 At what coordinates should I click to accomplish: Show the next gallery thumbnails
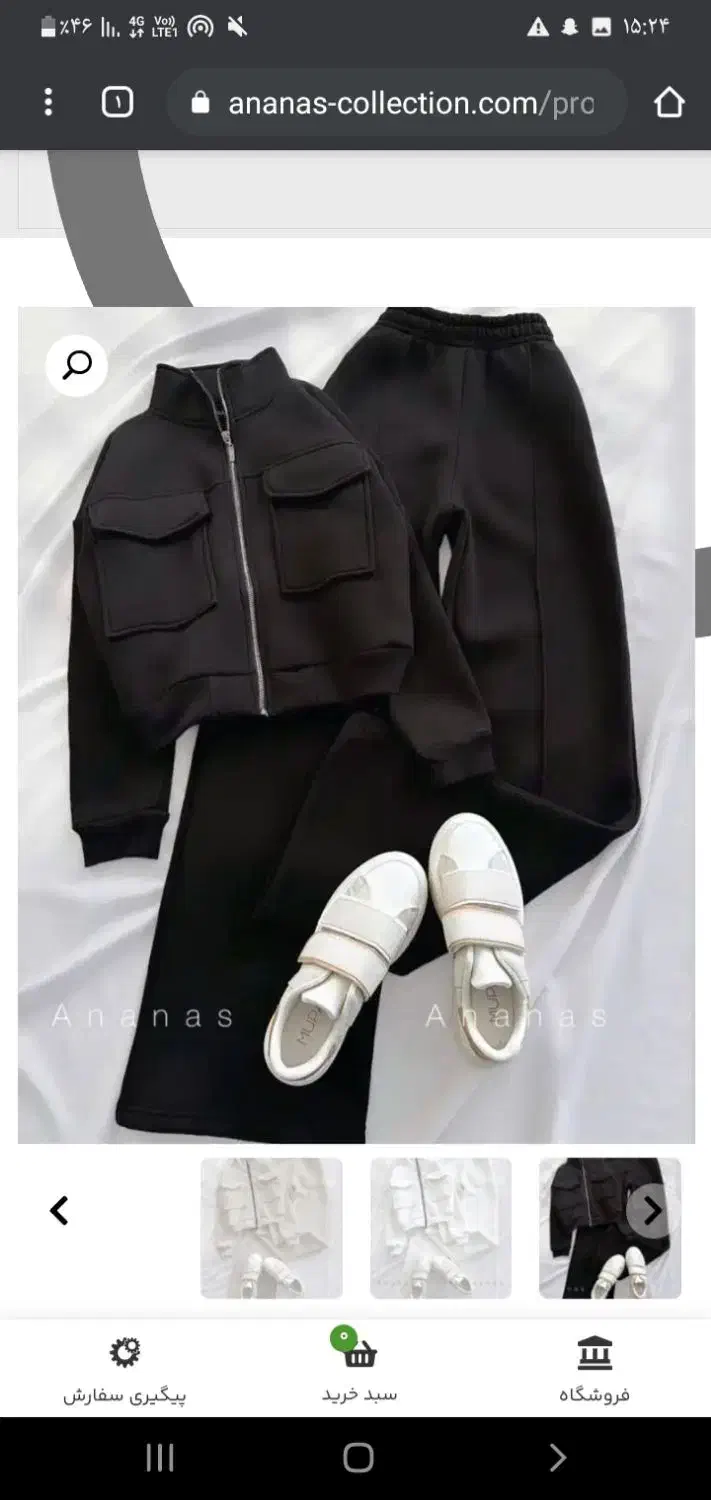pos(651,1211)
